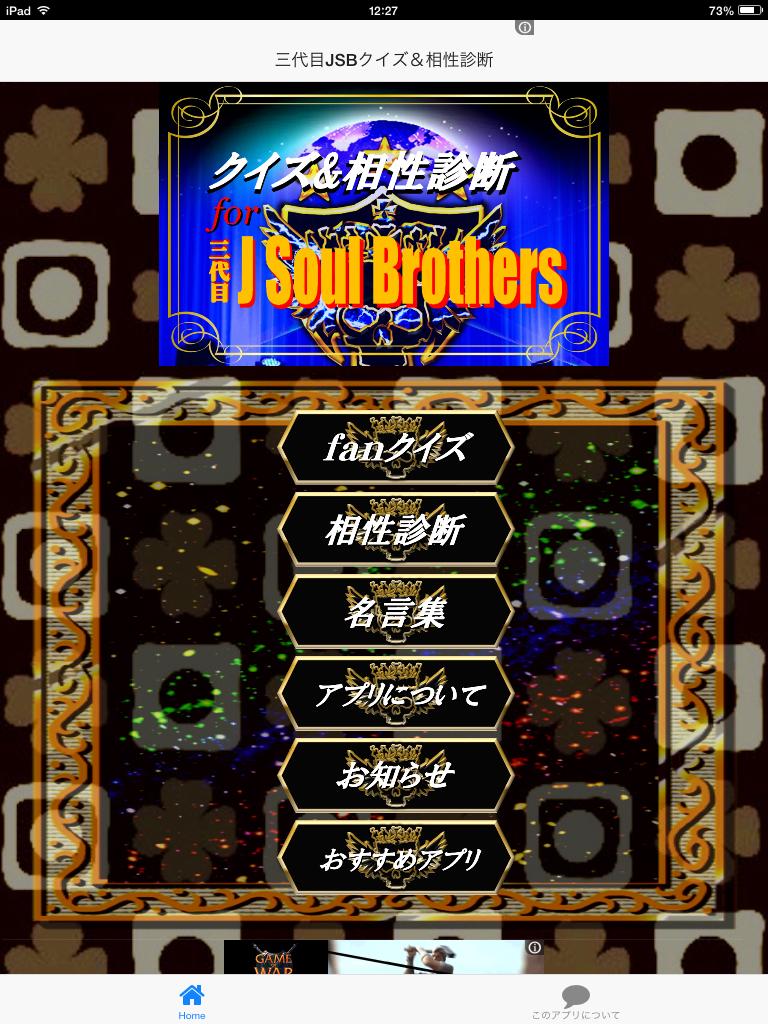Start the 相性診断 compatibility test
This screenshot has height=1024, width=768.
click(x=396, y=529)
